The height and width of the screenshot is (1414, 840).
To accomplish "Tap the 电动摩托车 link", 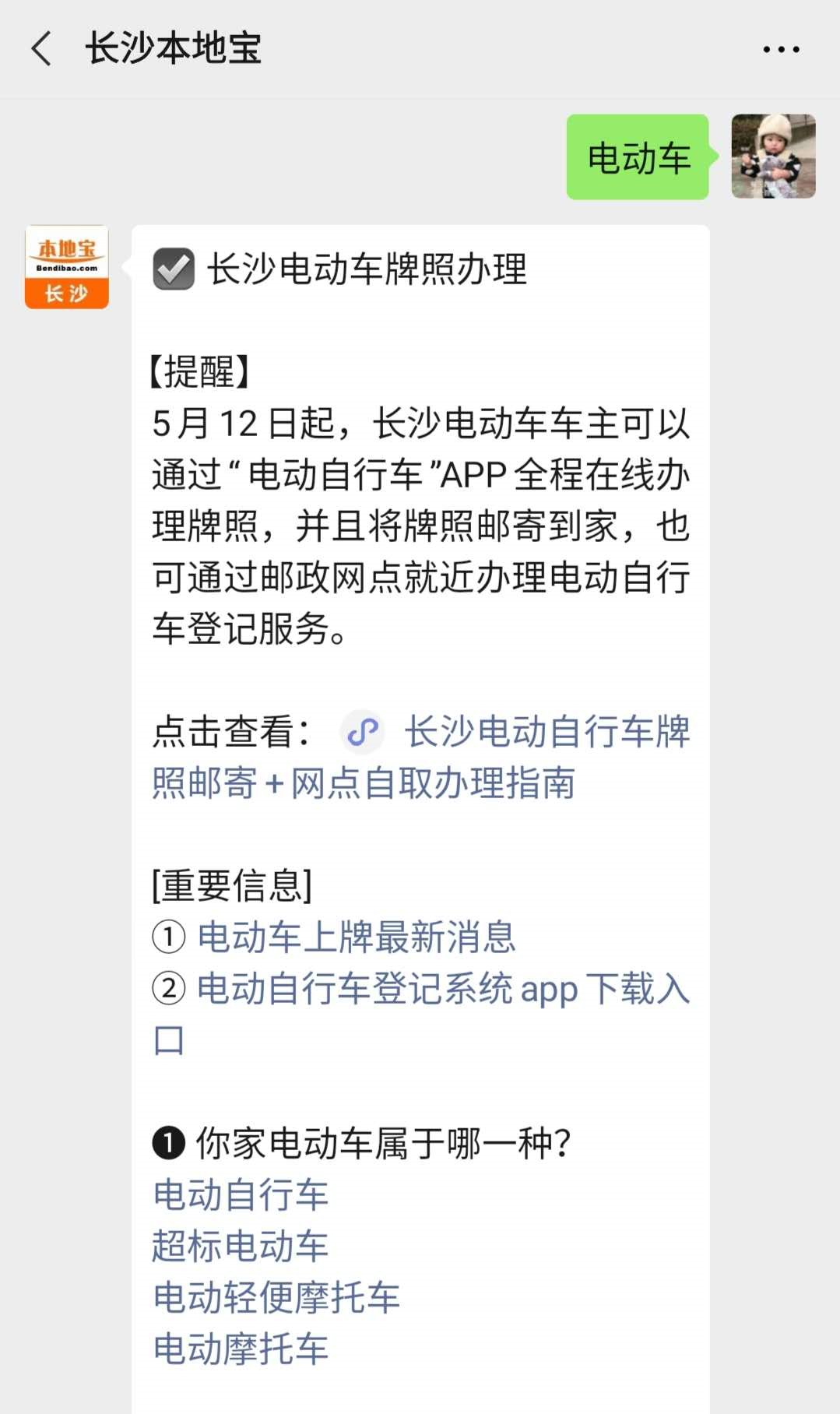I will point(241,1349).
